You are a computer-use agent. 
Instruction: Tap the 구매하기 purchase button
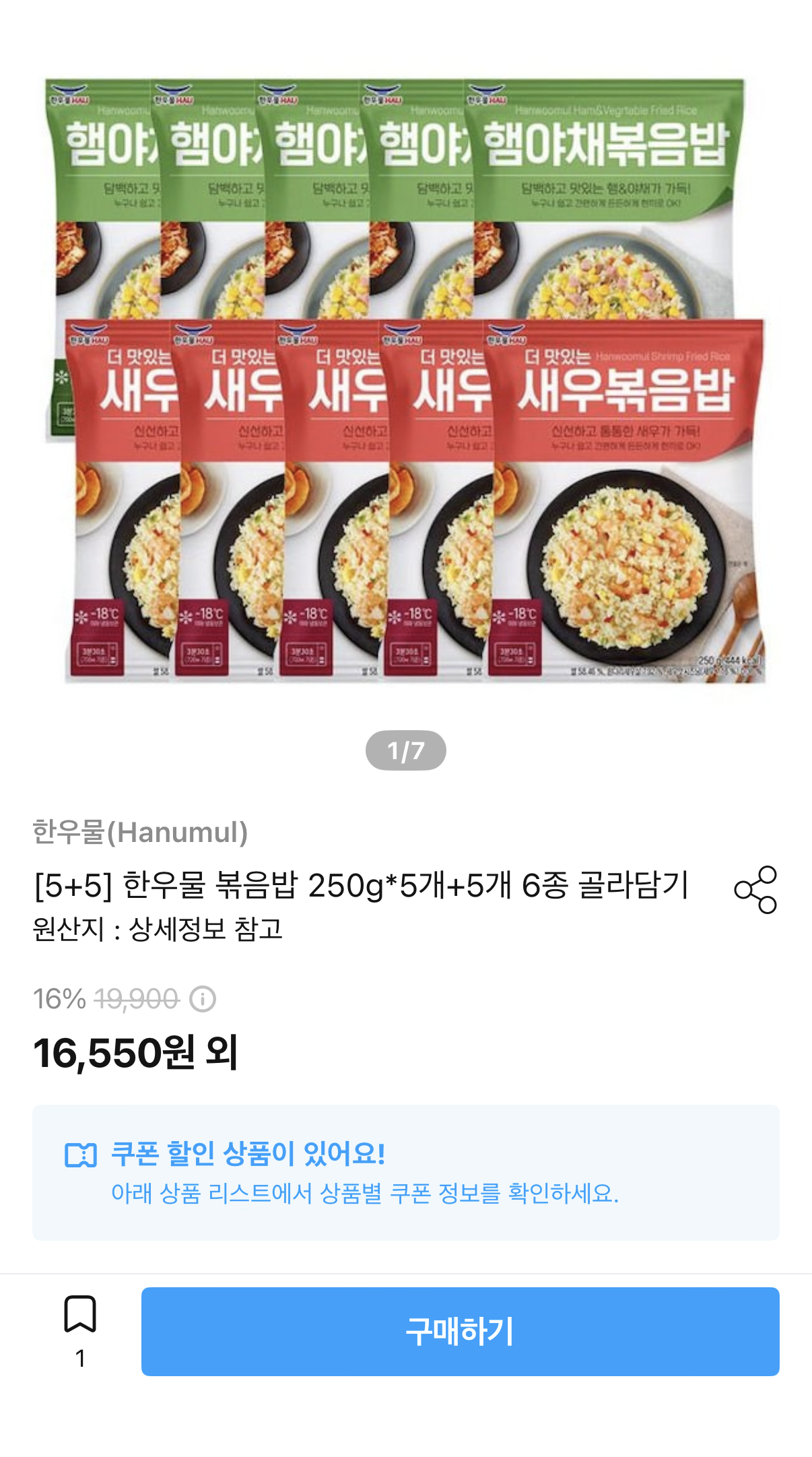(460, 1331)
